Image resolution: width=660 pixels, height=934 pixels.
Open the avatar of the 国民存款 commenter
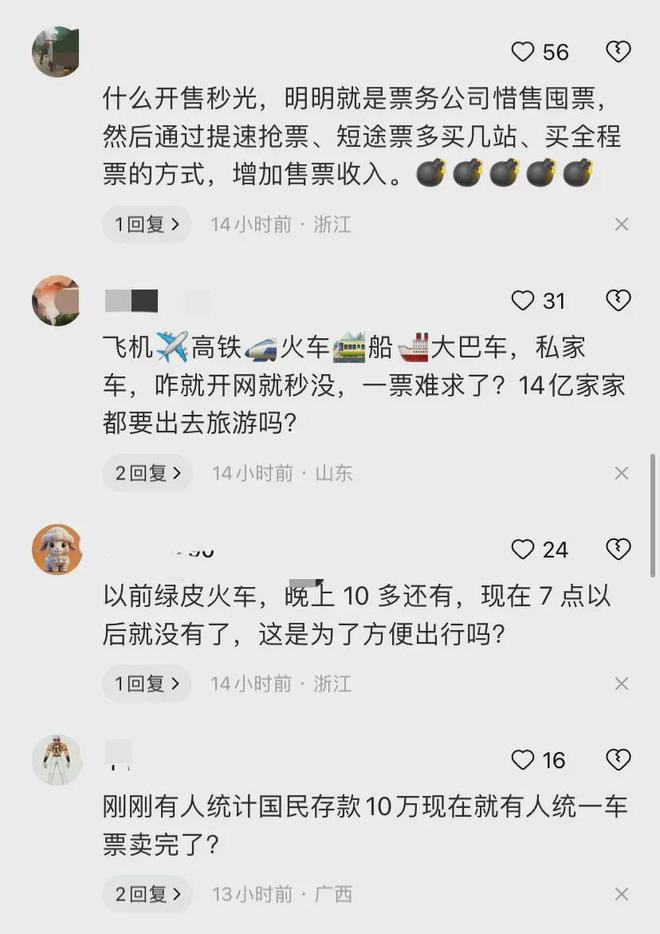pos(57,761)
